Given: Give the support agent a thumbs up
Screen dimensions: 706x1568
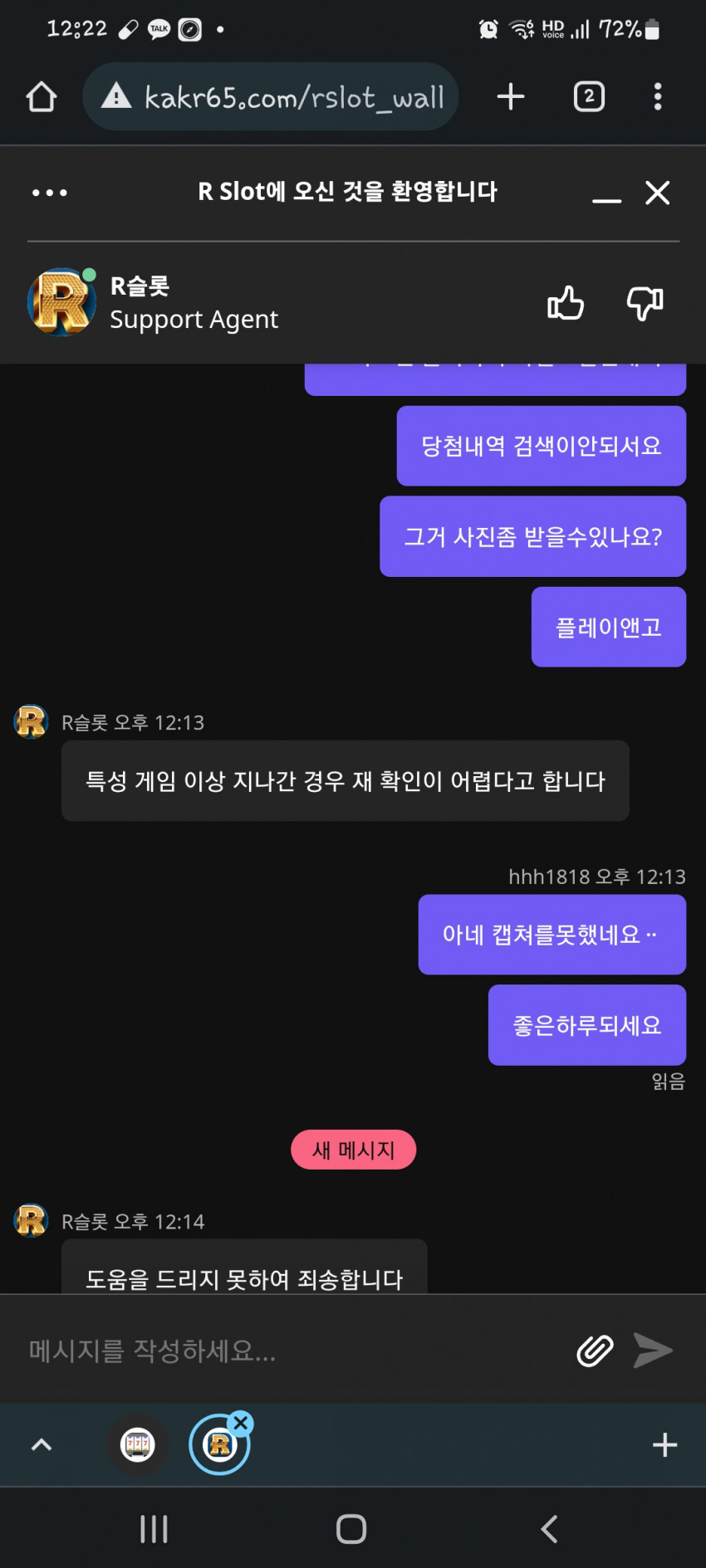Looking at the screenshot, I should pos(566,303).
